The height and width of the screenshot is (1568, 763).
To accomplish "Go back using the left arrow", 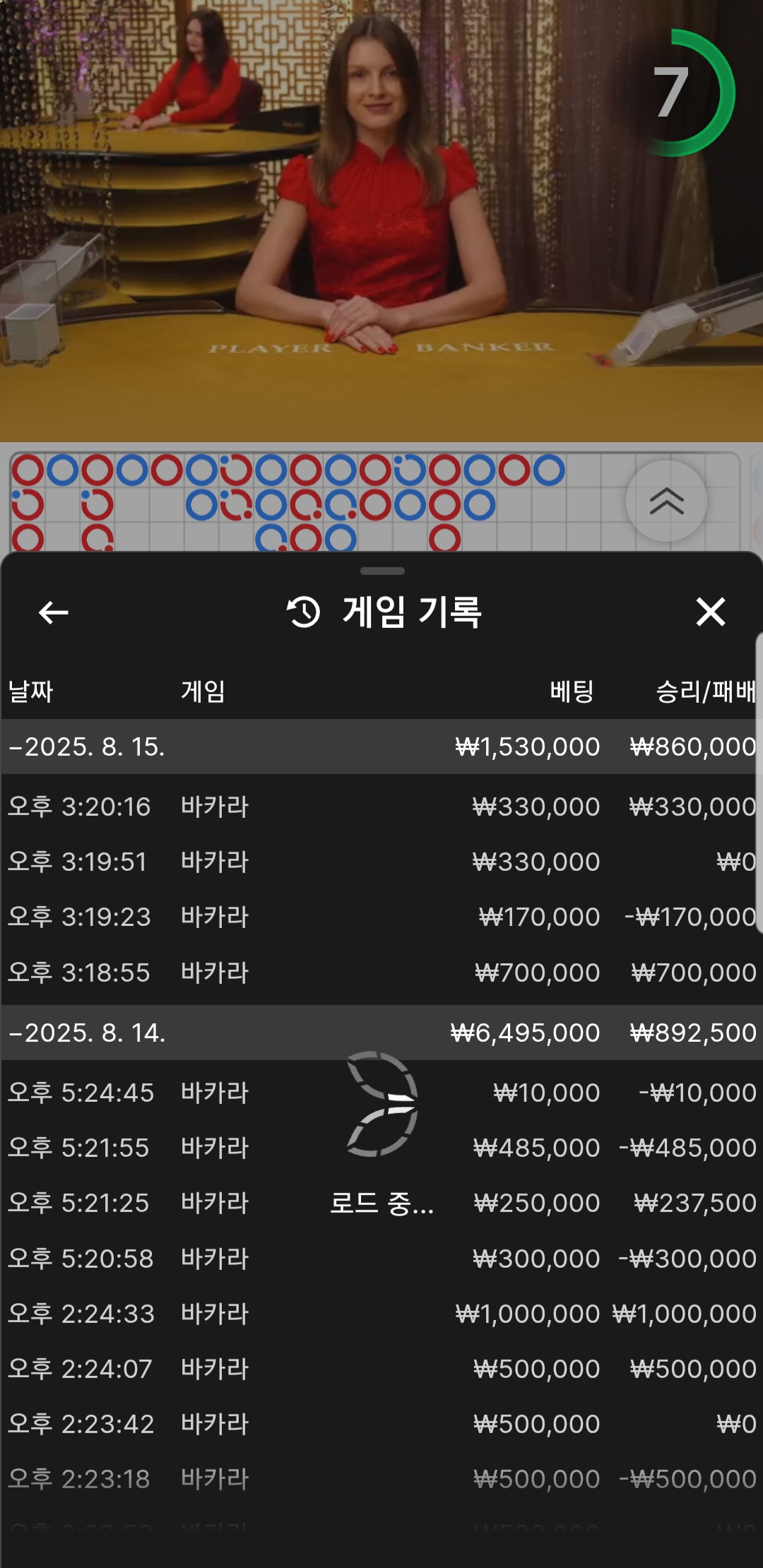I will [x=54, y=612].
